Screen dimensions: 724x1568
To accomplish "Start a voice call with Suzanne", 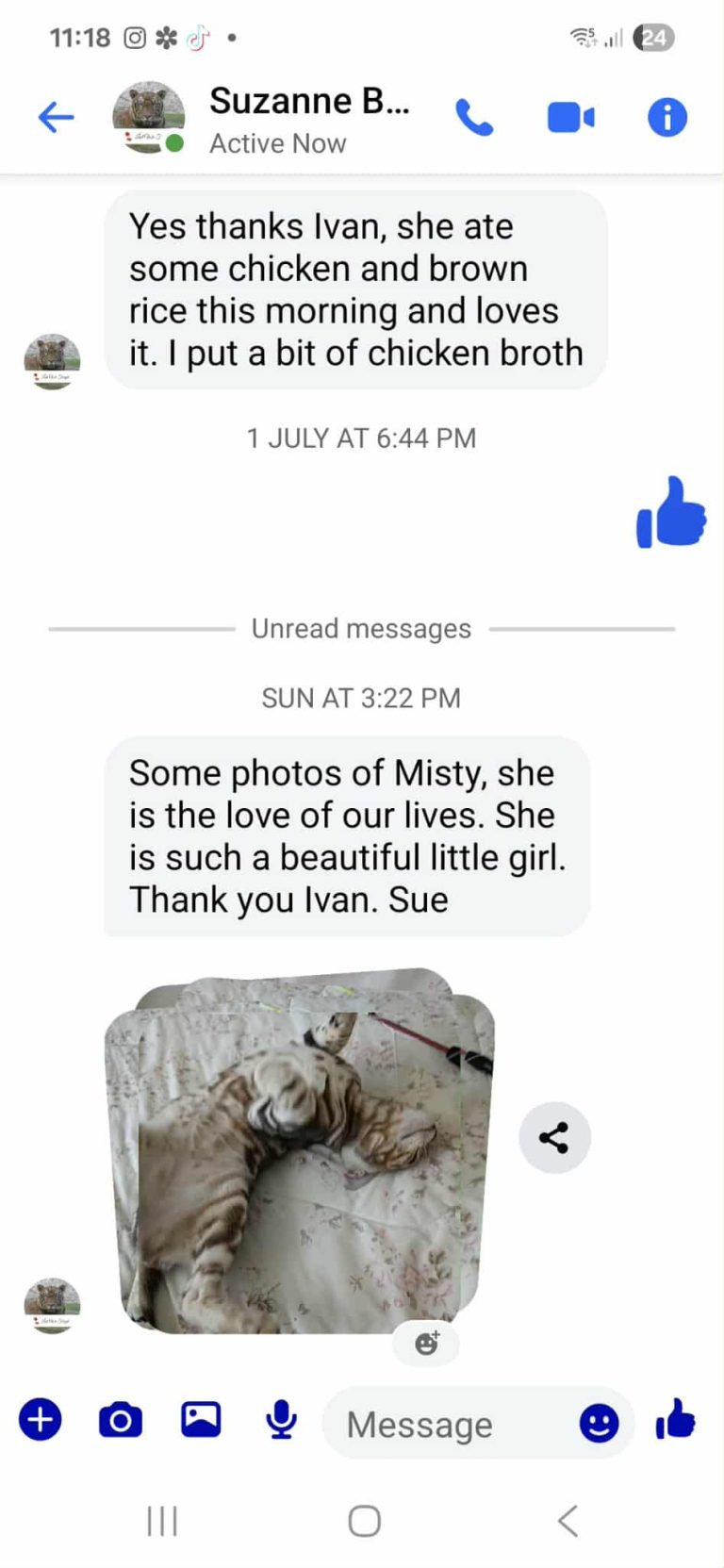I will click(x=474, y=118).
